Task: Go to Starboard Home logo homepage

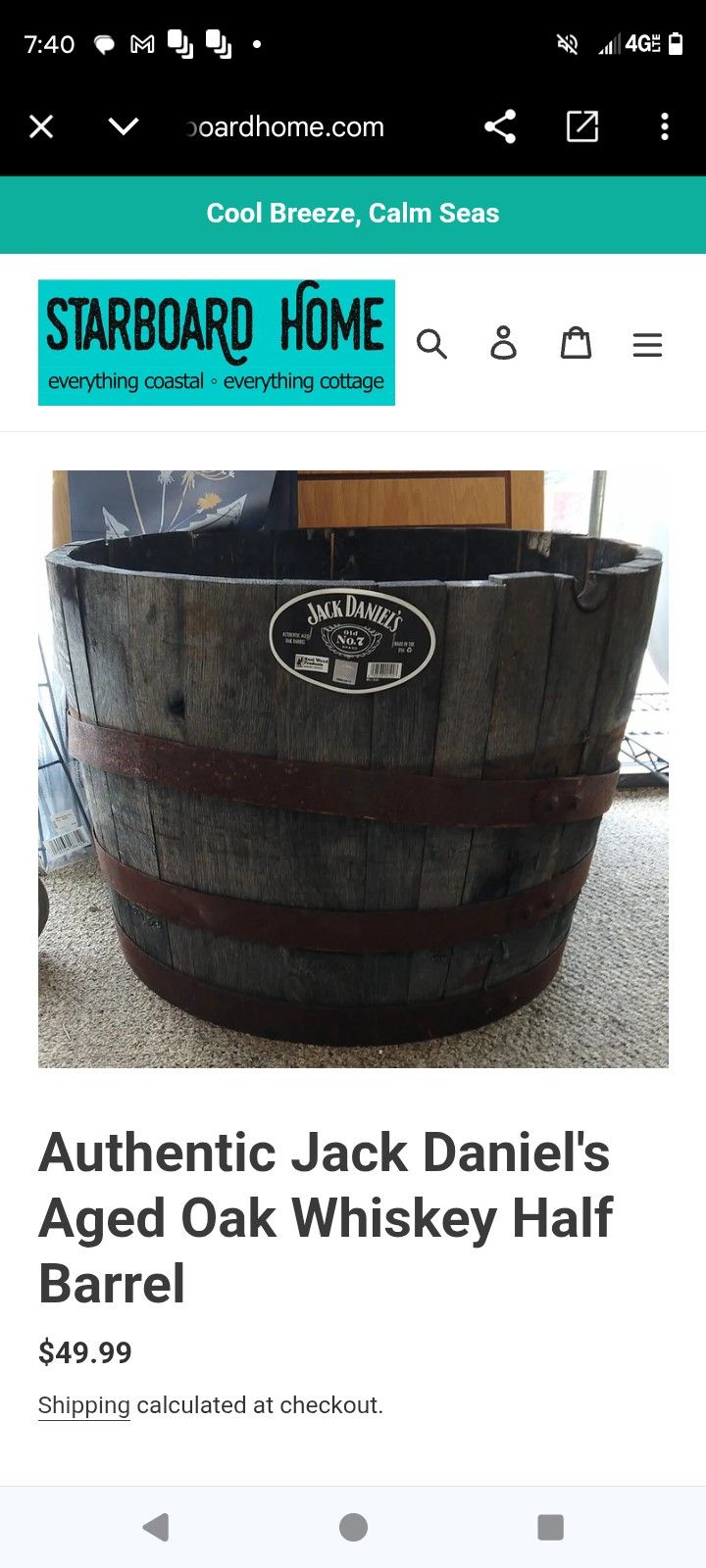Action: click(217, 342)
